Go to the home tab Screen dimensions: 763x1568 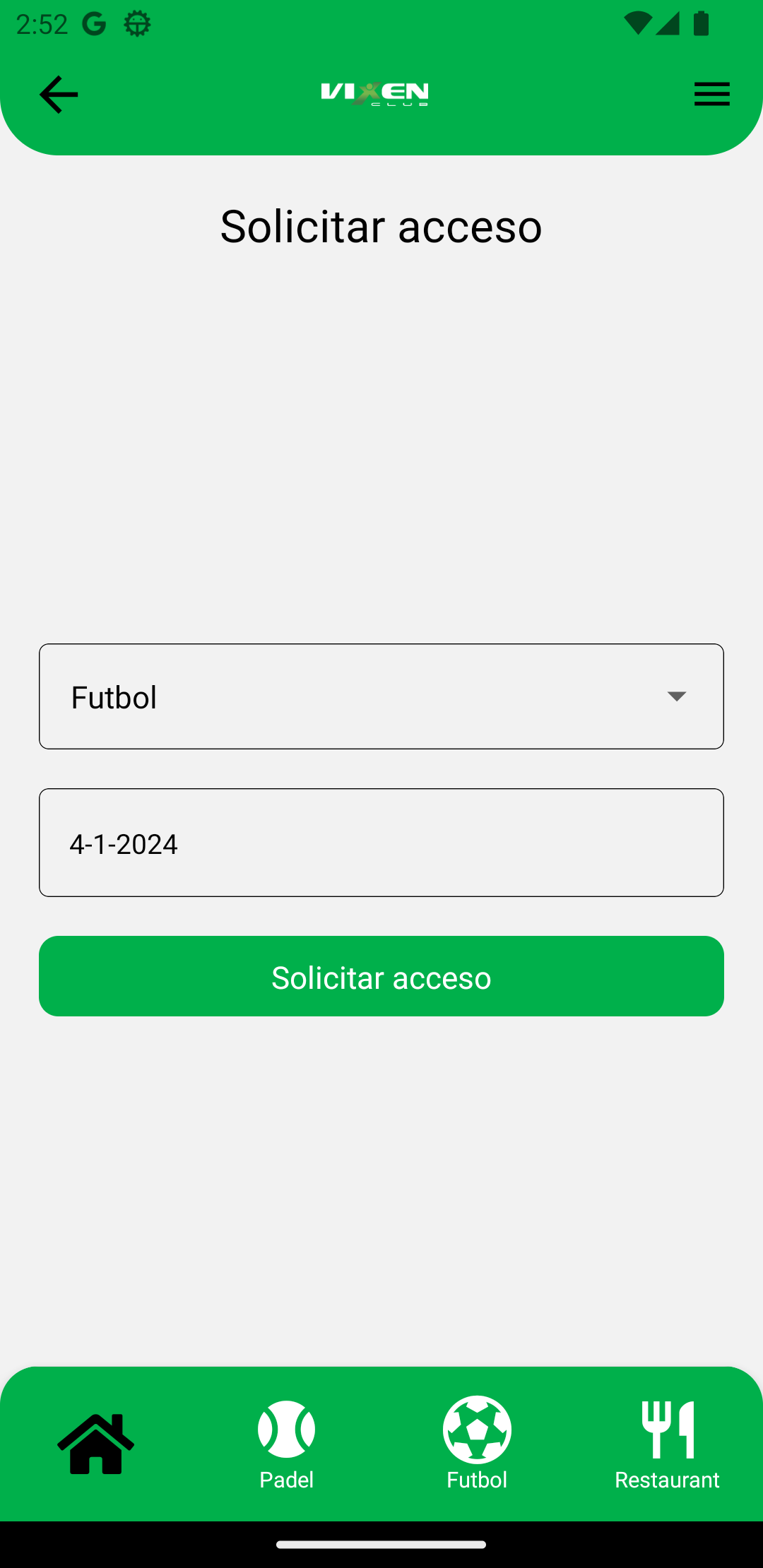[96, 1444]
